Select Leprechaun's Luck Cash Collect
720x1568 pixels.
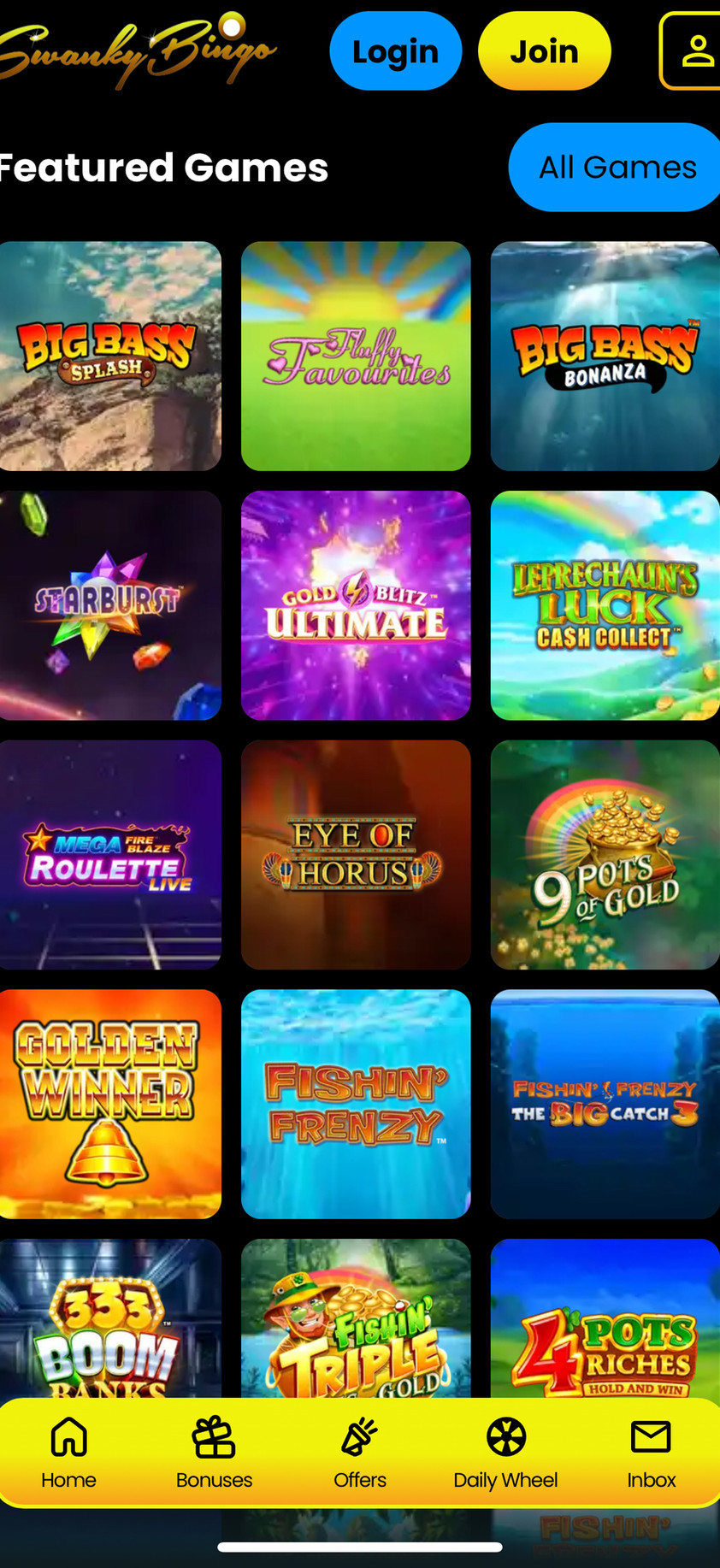[x=605, y=605]
